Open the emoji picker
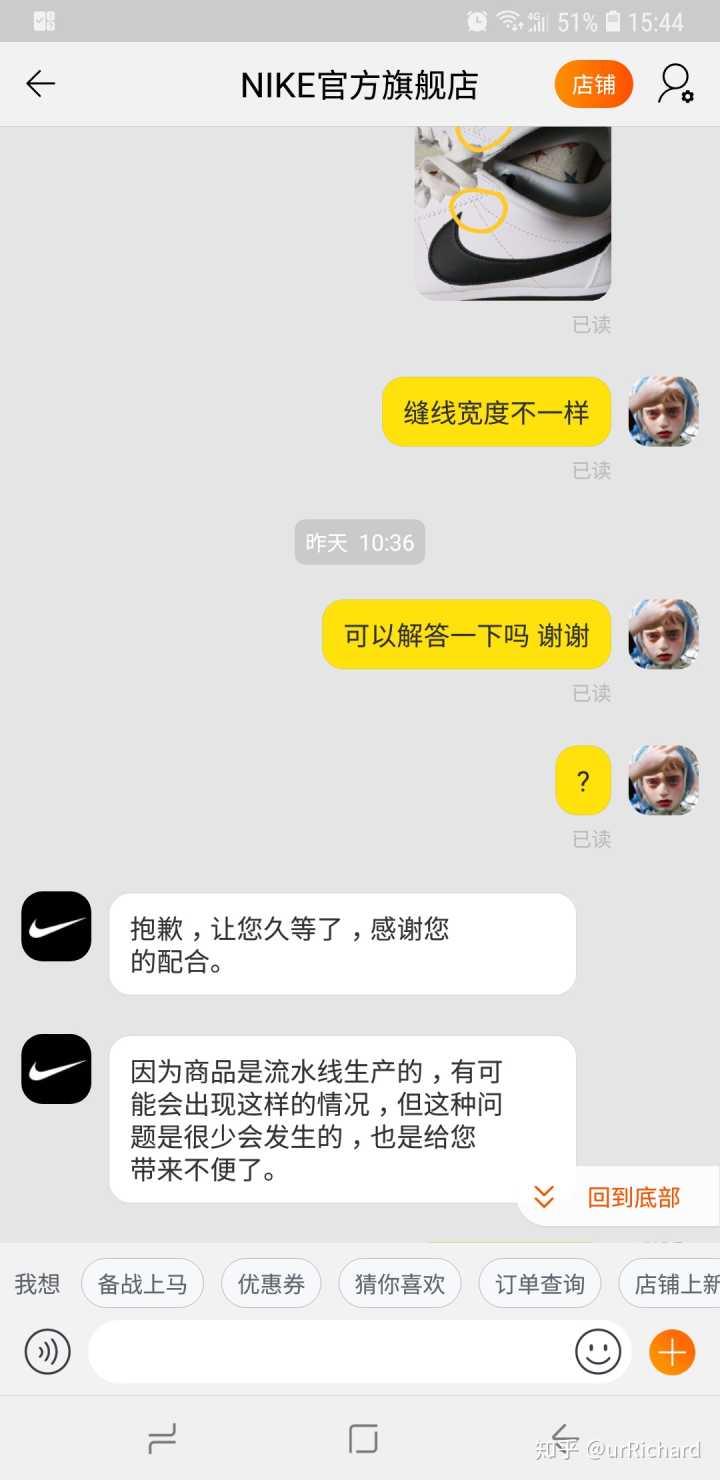 pyautogui.click(x=598, y=1353)
